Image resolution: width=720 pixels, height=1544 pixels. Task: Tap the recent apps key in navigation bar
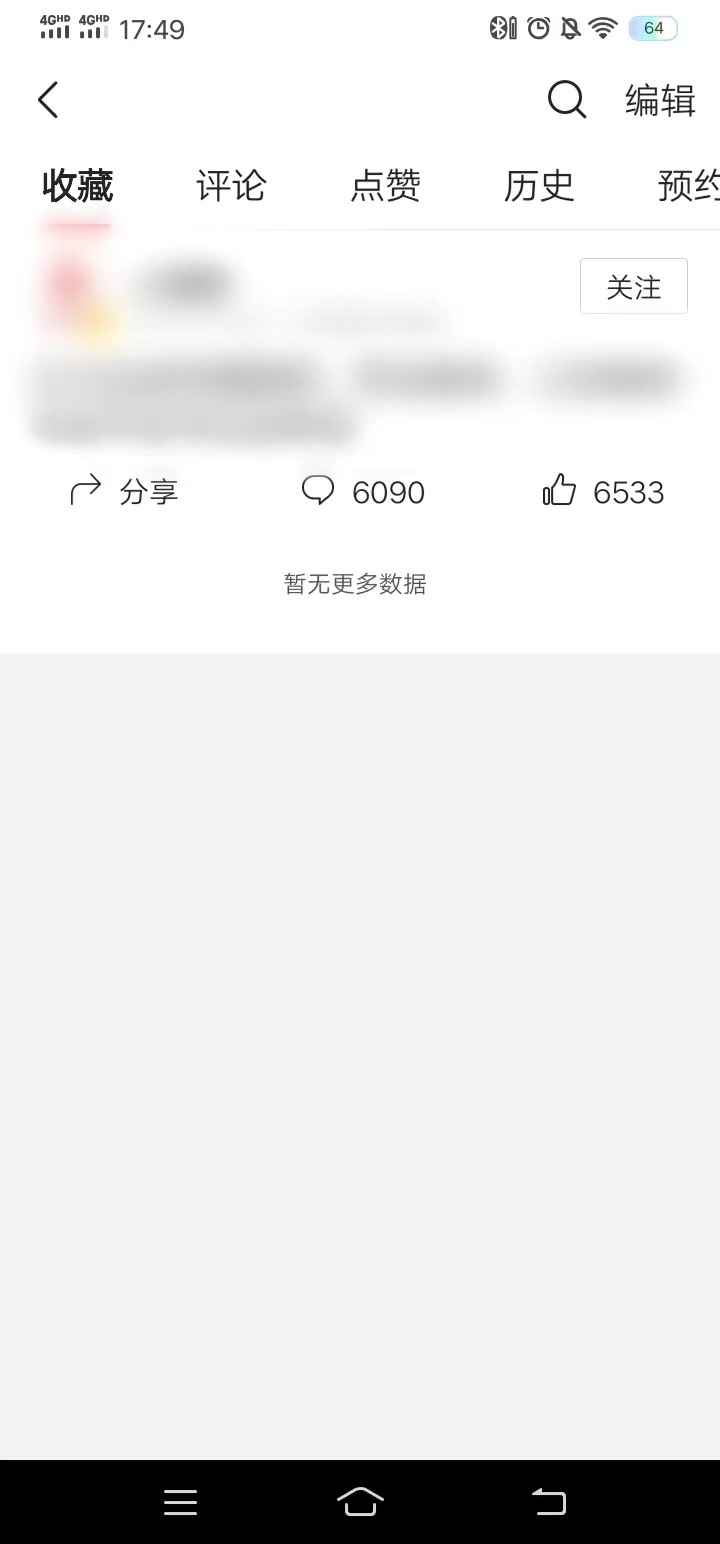click(180, 1501)
